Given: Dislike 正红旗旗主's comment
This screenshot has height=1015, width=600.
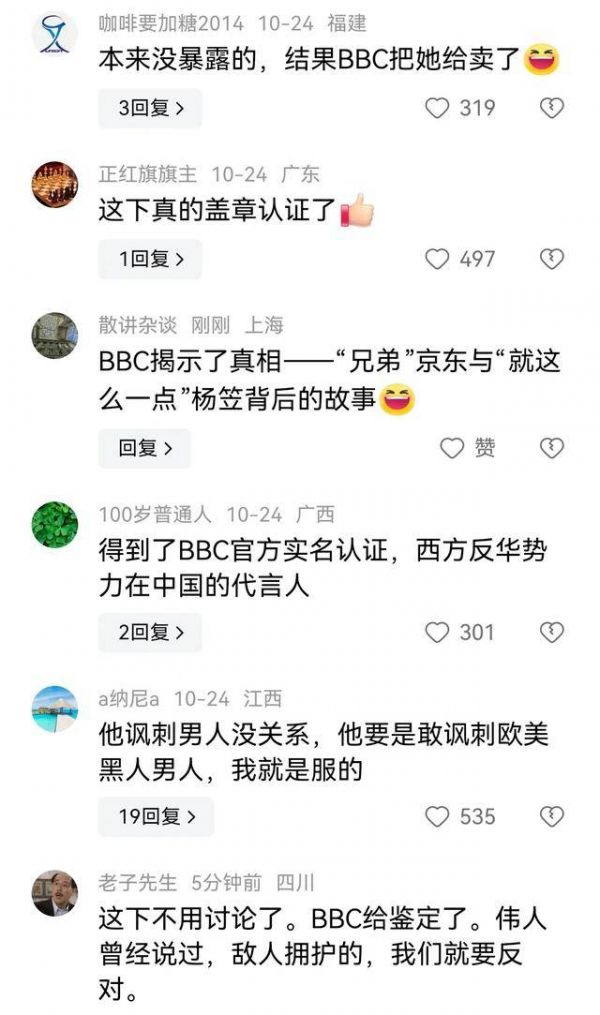Looking at the screenshot, I should (552, 259).
